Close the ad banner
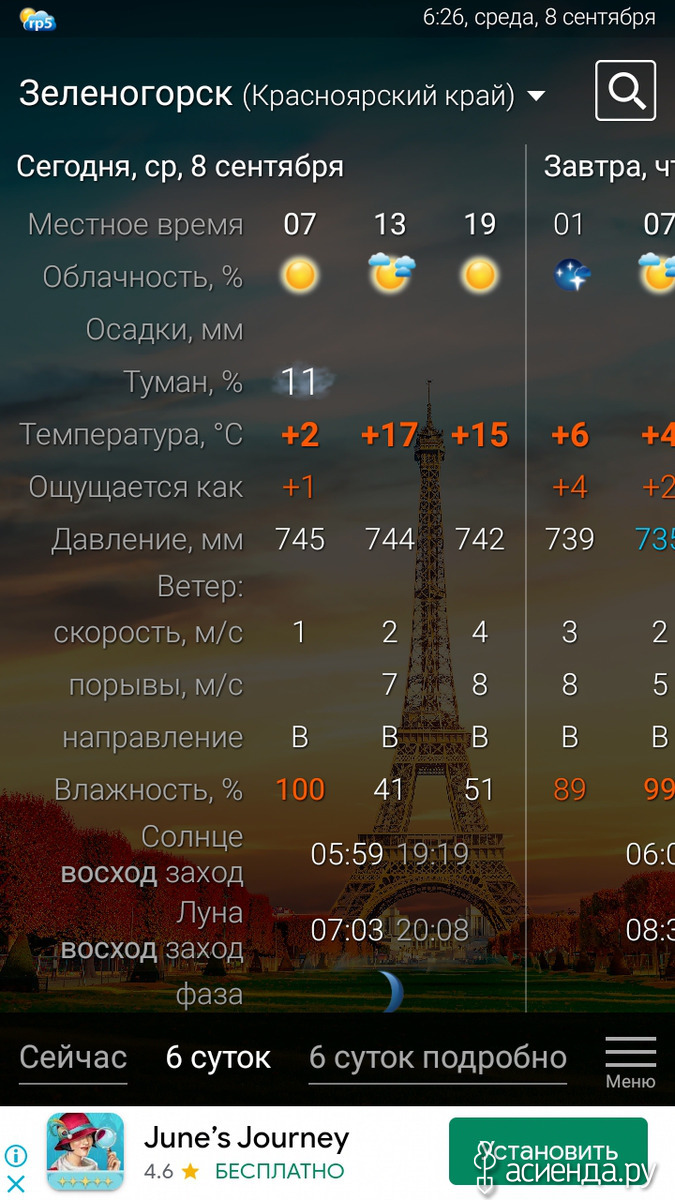 point(15,1186)
